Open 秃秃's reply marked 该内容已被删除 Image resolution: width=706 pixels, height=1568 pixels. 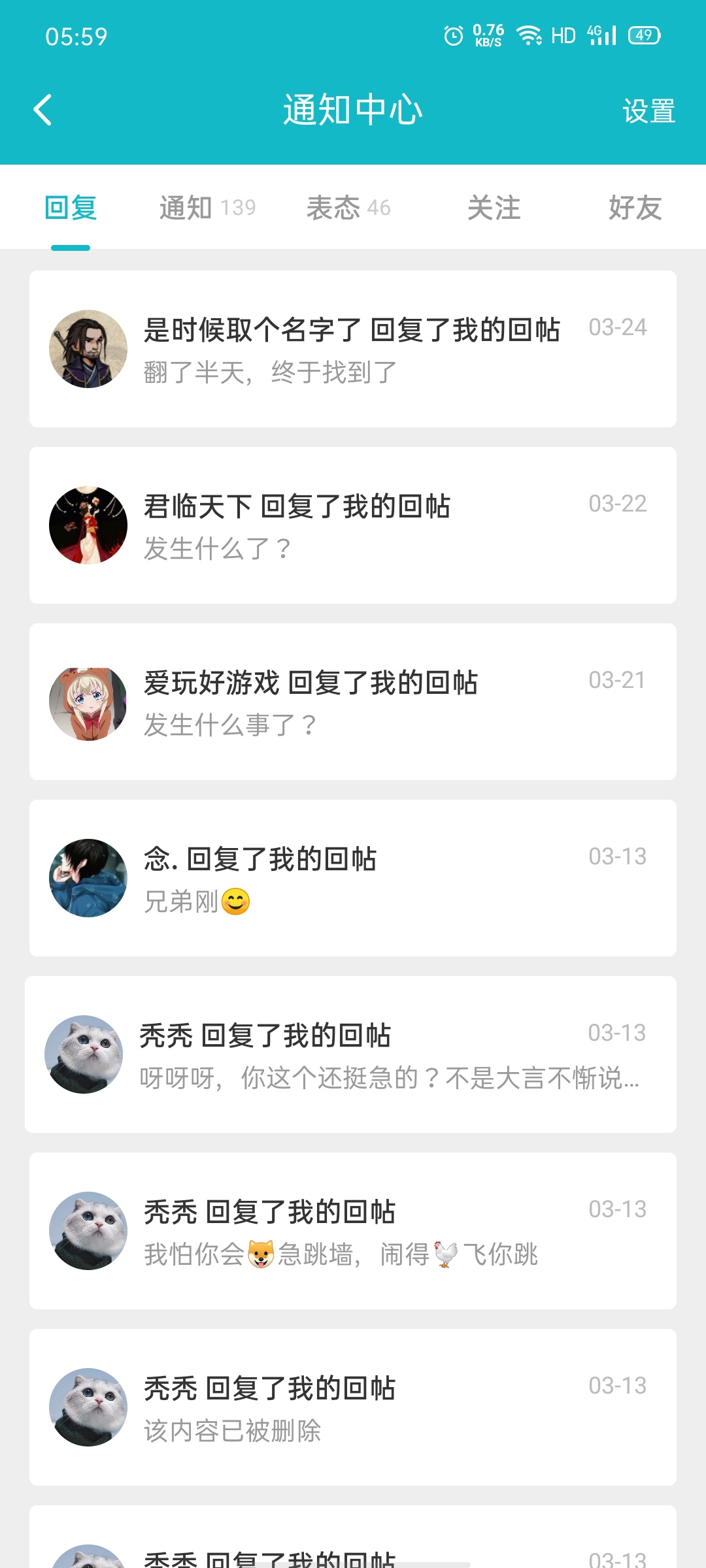coord(353,1407)
